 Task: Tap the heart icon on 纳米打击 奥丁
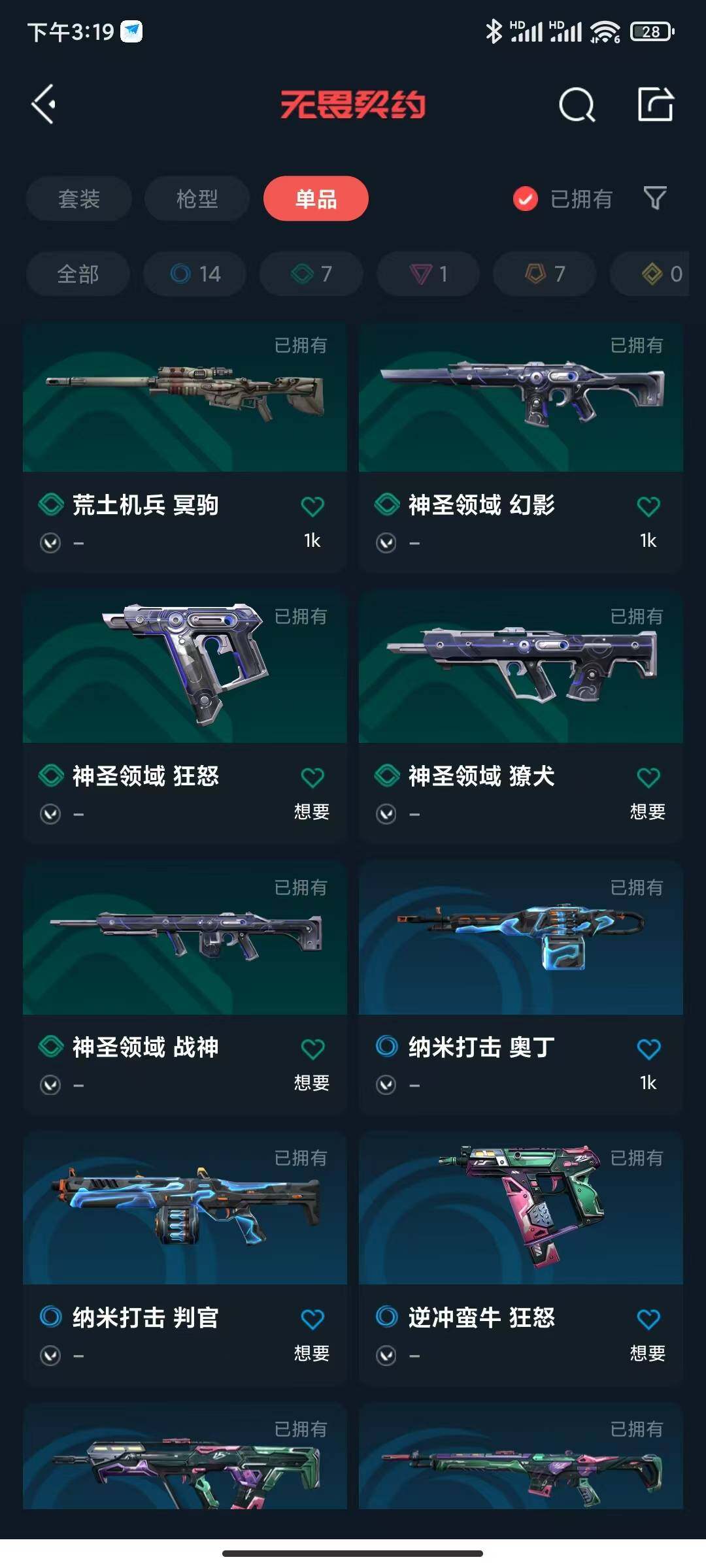(x=648, y=1047)
